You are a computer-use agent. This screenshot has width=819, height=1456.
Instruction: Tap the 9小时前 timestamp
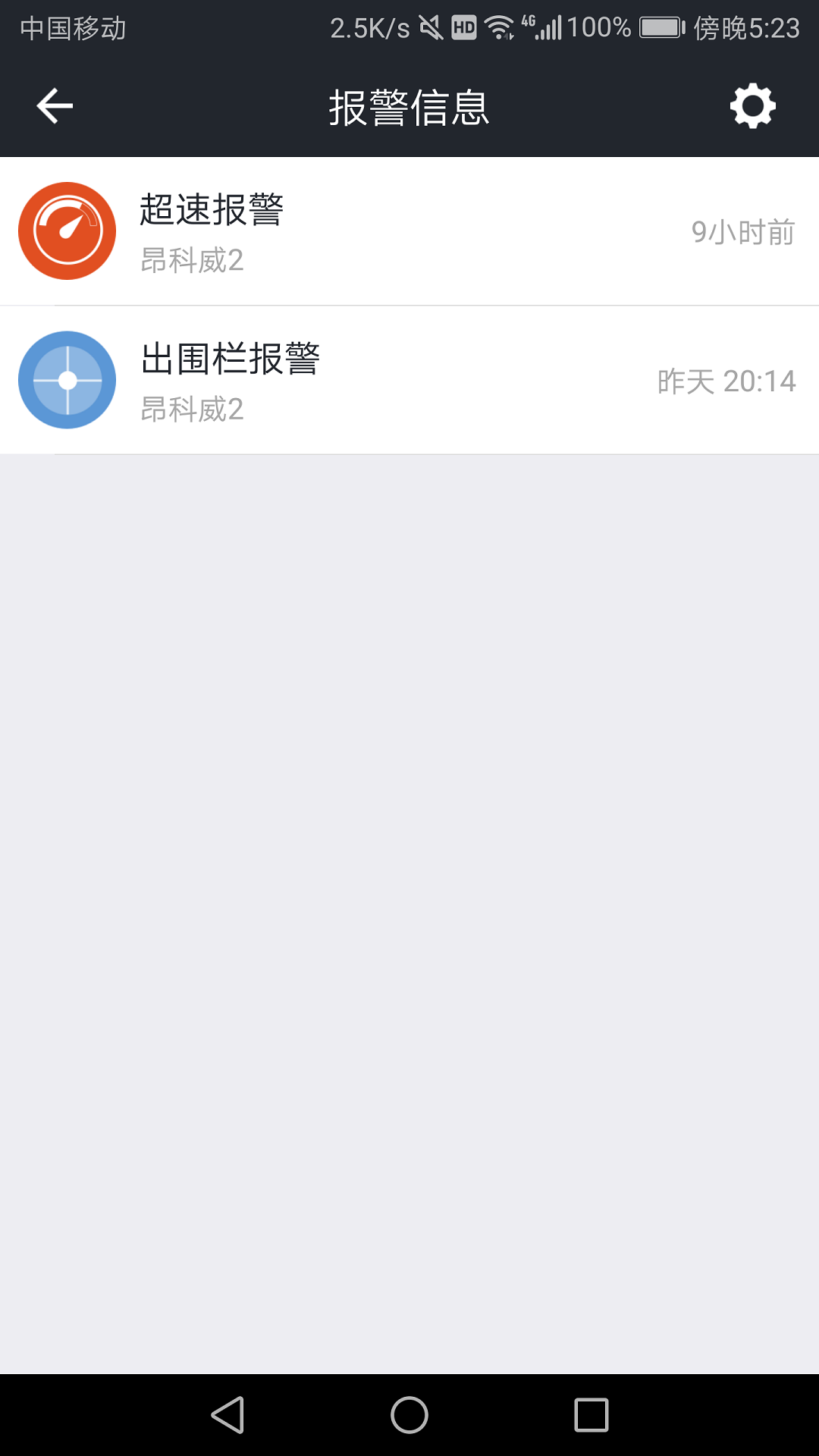(742, 231)
